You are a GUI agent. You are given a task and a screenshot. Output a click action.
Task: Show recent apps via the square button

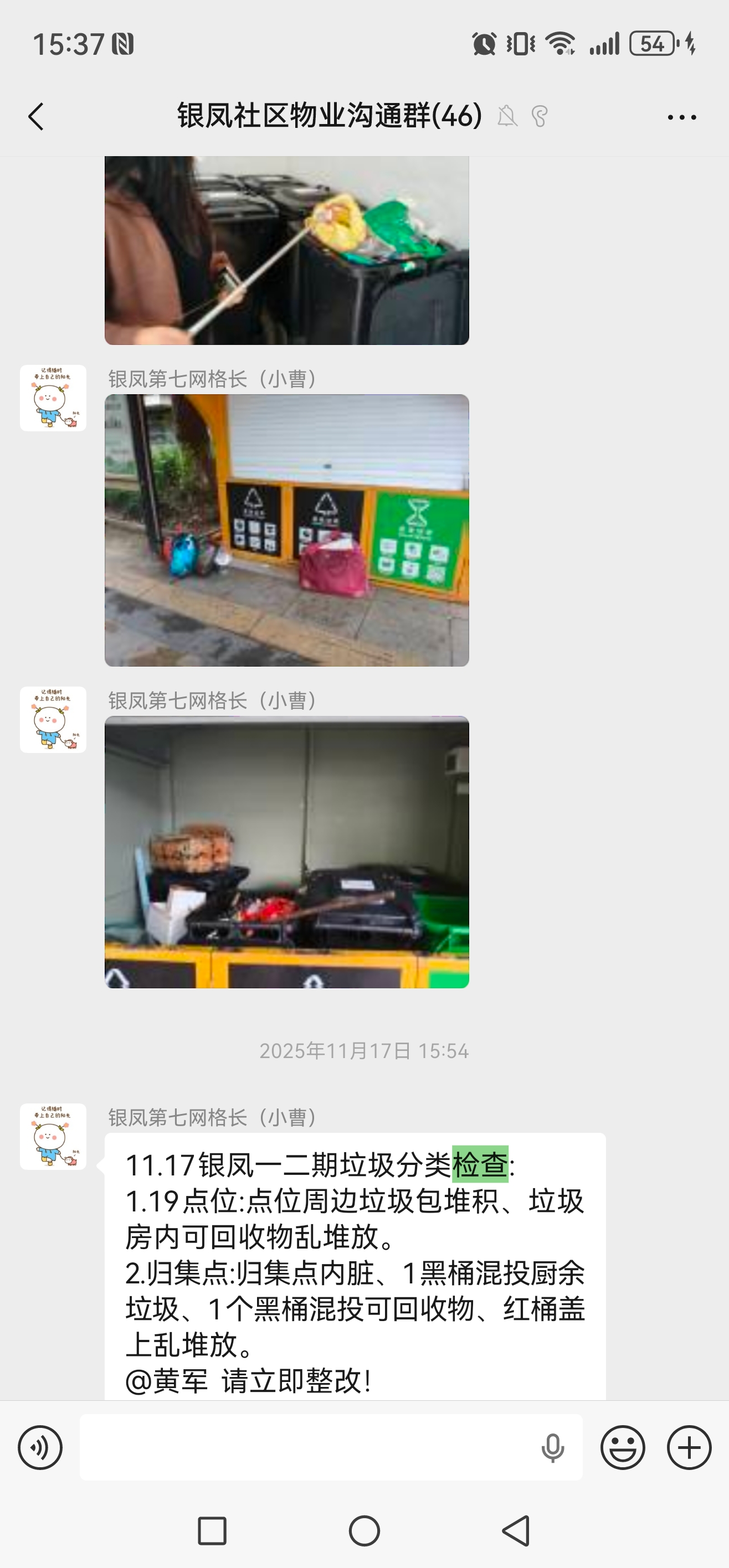[x=212, y=1530]
